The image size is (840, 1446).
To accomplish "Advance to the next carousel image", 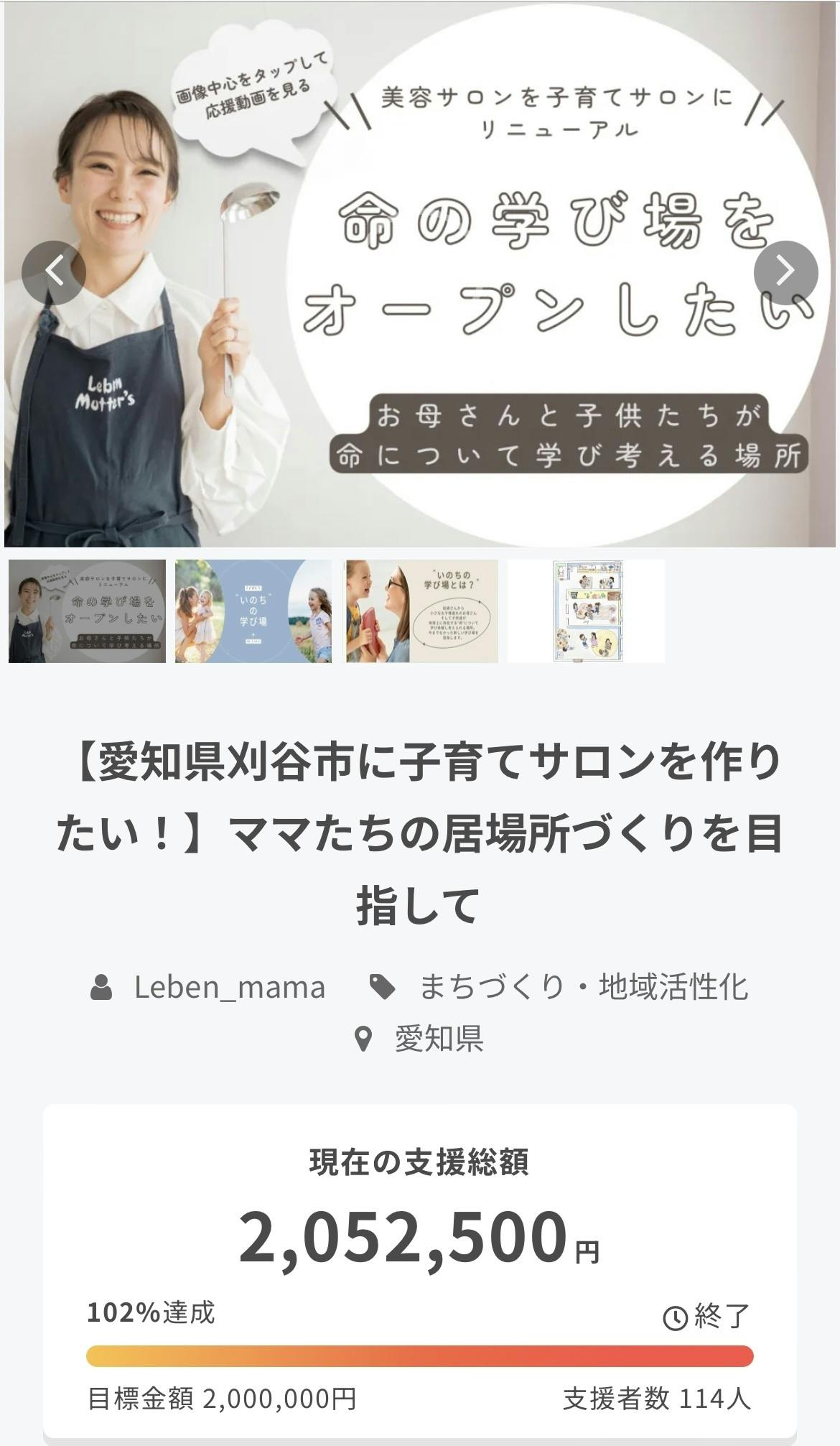I will click(785, 272).
